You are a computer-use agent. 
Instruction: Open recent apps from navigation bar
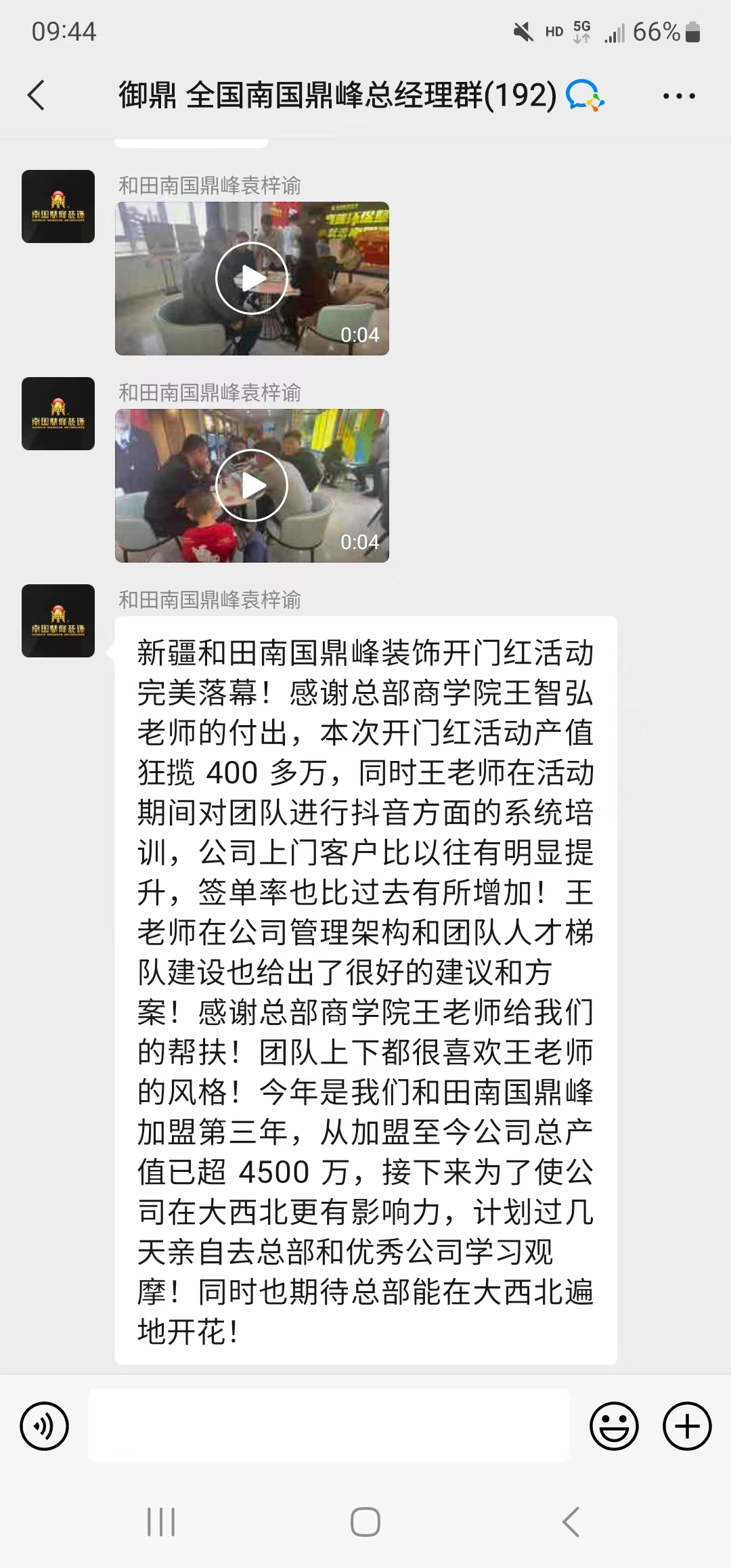click(161, 1522)
